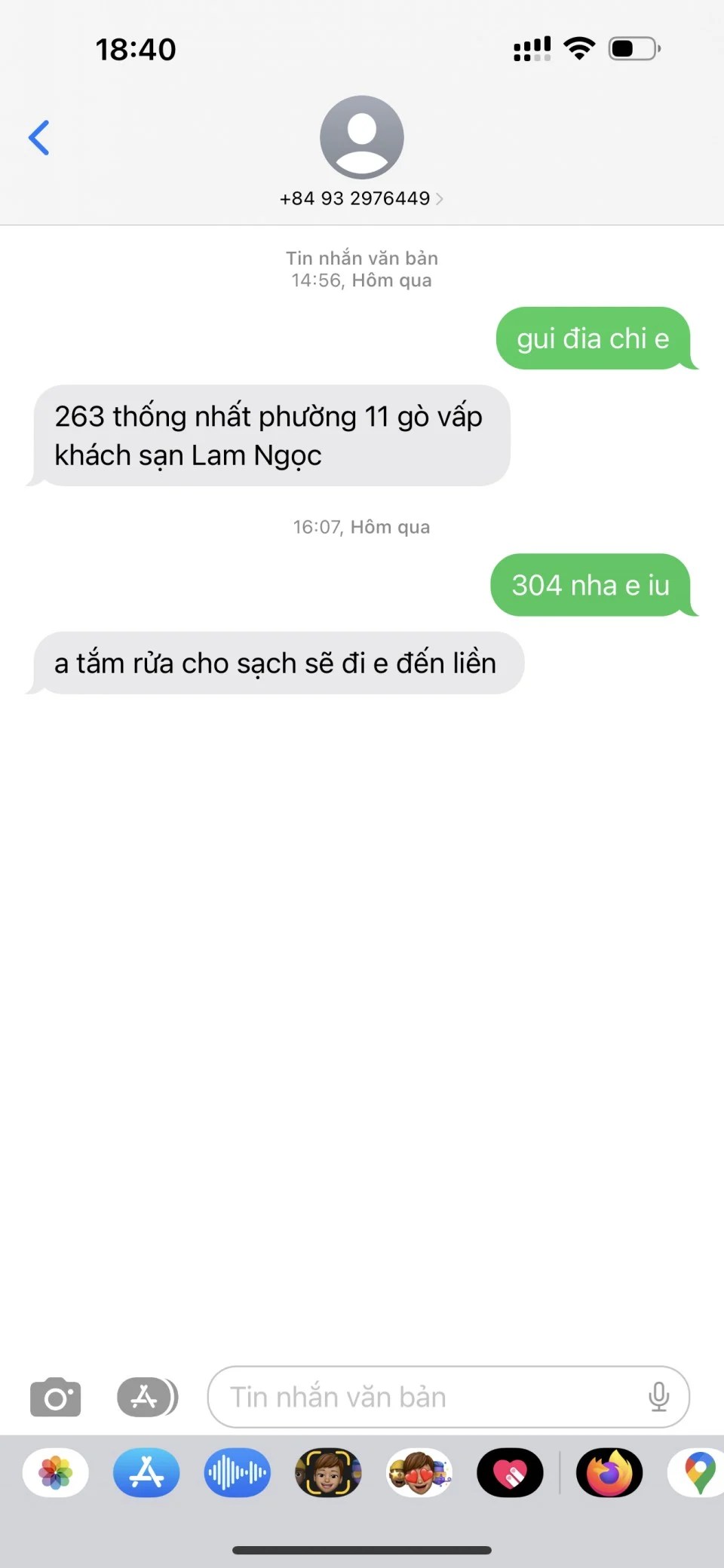Viewport: 724px width, 1568px height.
Task: Open Digital Touch heart icon
Action: [x=510, y=1472]
